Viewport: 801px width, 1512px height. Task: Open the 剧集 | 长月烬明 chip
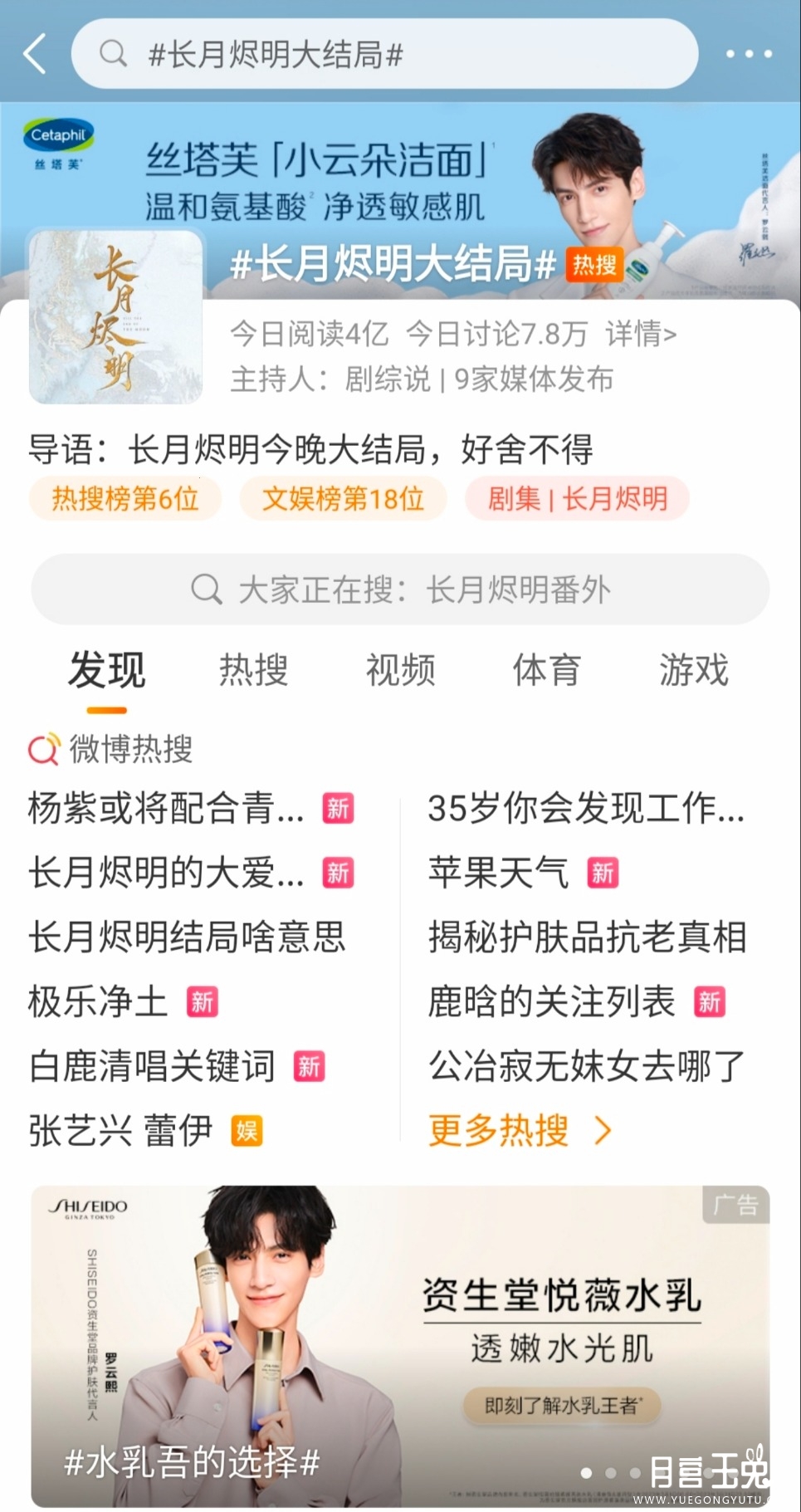coord(578,499)
